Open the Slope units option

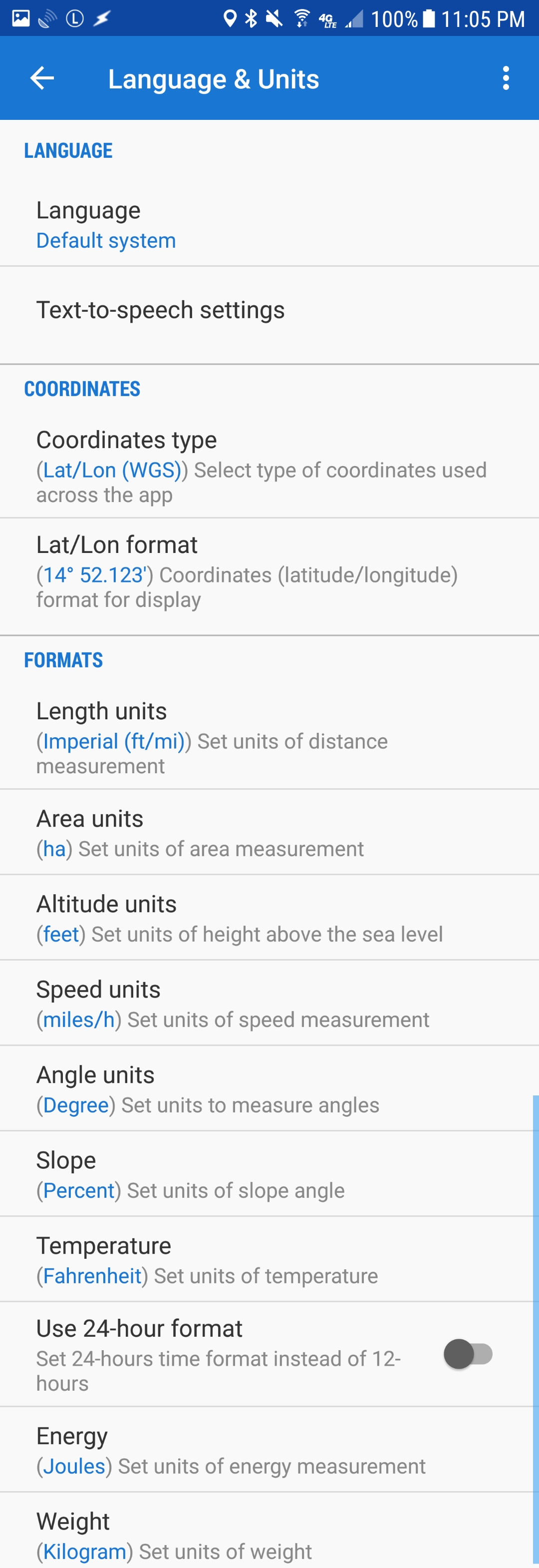tap(269, 1173)
